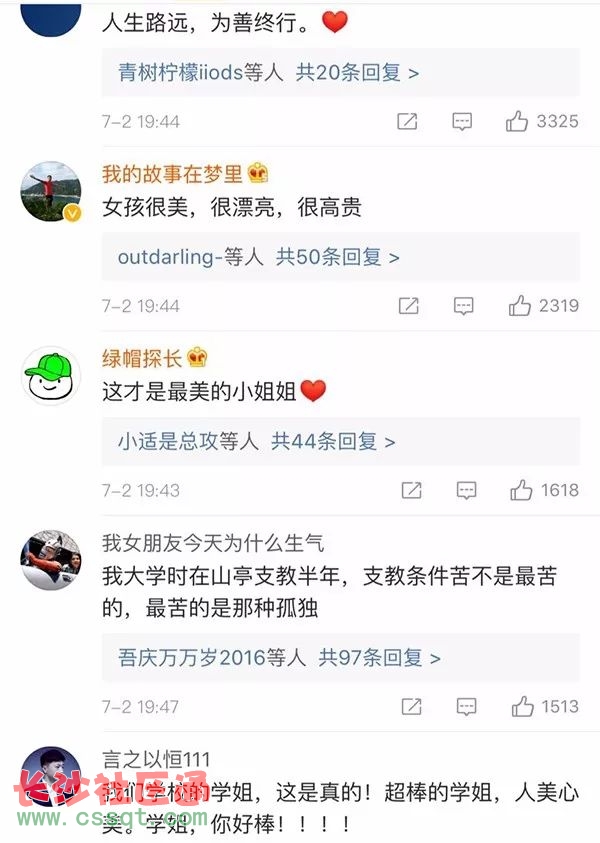Like the comment with 3325 likes

coord(517,121)
